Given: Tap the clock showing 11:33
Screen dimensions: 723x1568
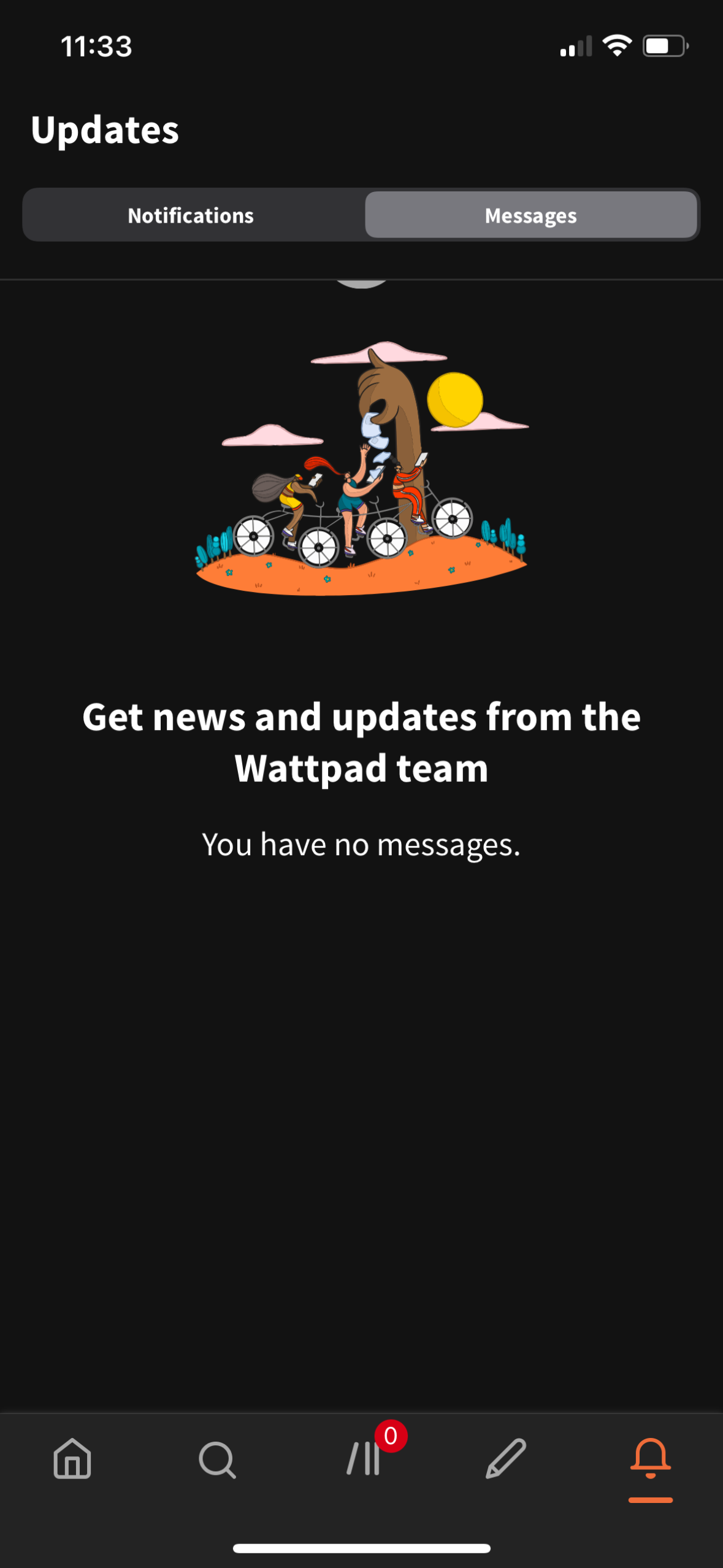Looking at the screenshot, I should pyautogui.click(x=96, y=46).
